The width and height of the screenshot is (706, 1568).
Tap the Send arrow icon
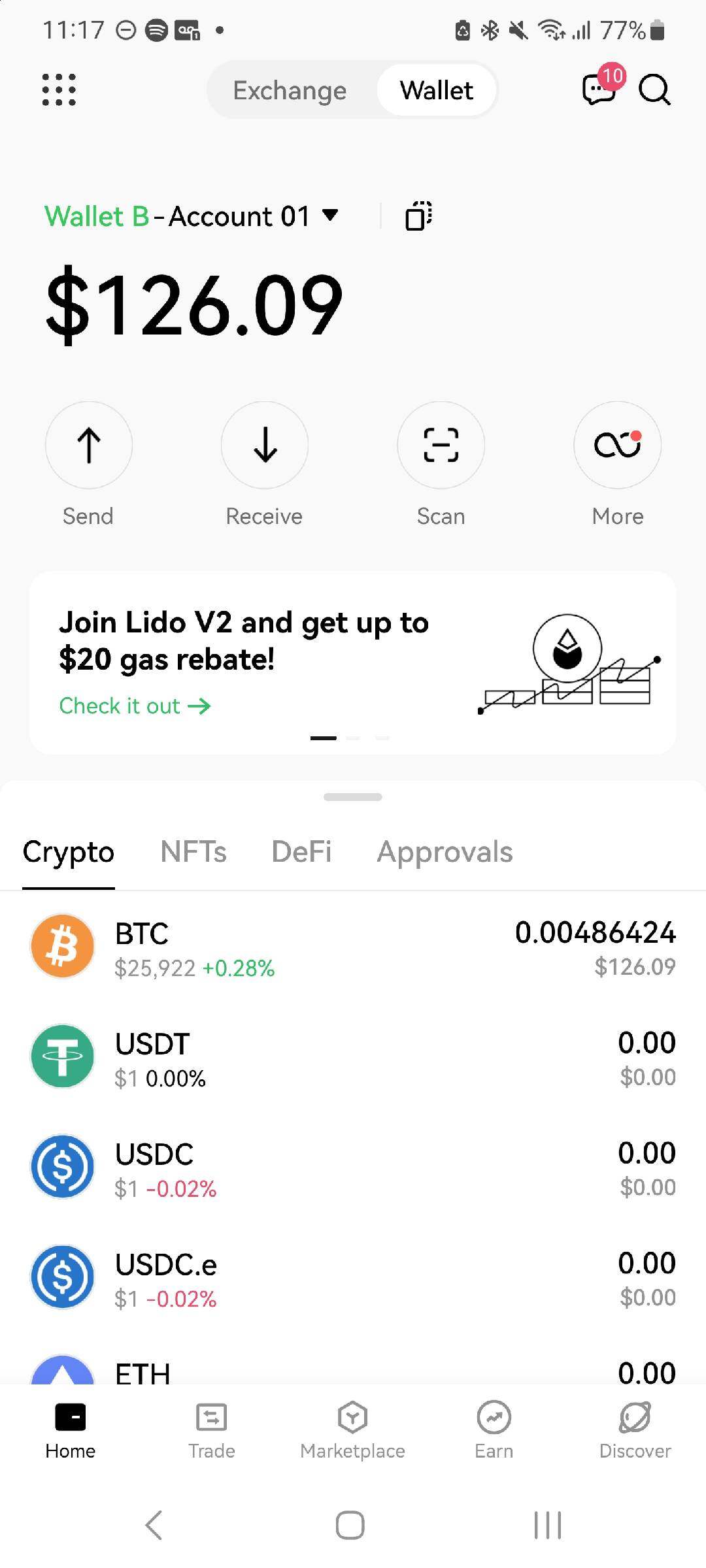(x=89, y=445)
